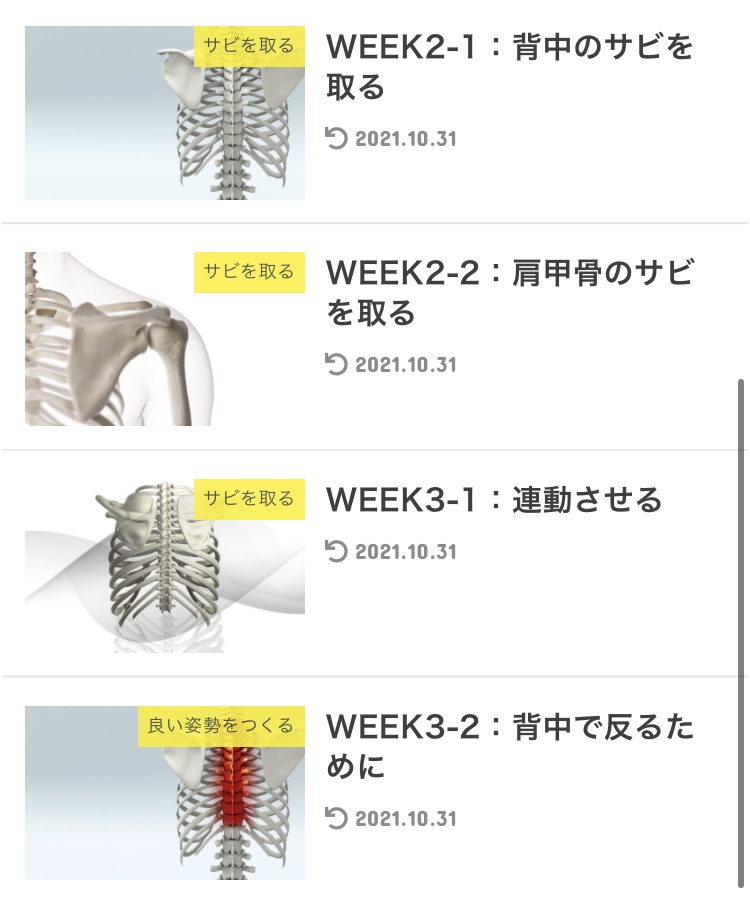Open the WEEK3-2 背中で反るために article
Viewport: 750px width, 902px height.
(509, 746)
